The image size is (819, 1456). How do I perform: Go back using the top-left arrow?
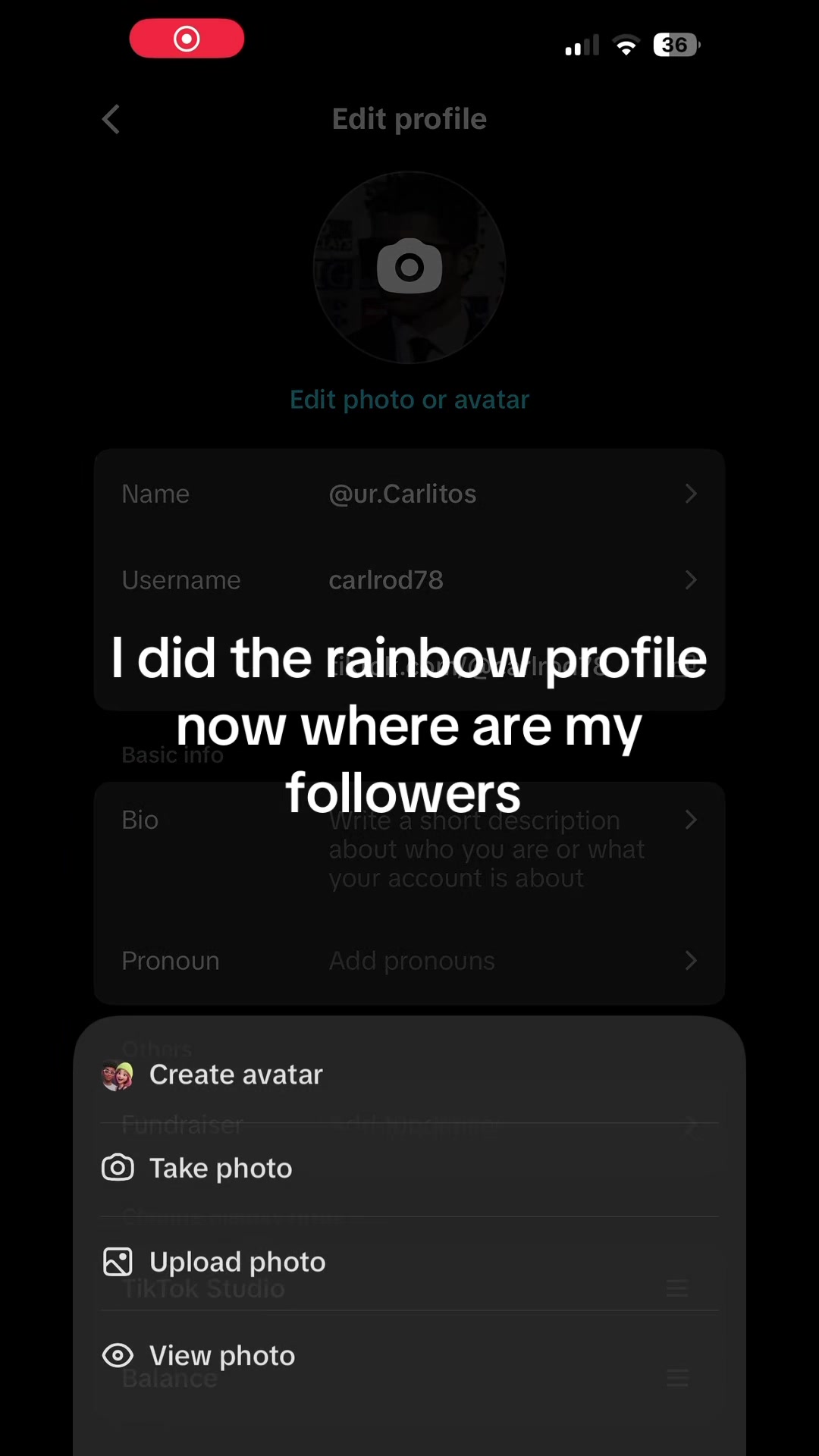pyautogui.click(x=111, y=119)
